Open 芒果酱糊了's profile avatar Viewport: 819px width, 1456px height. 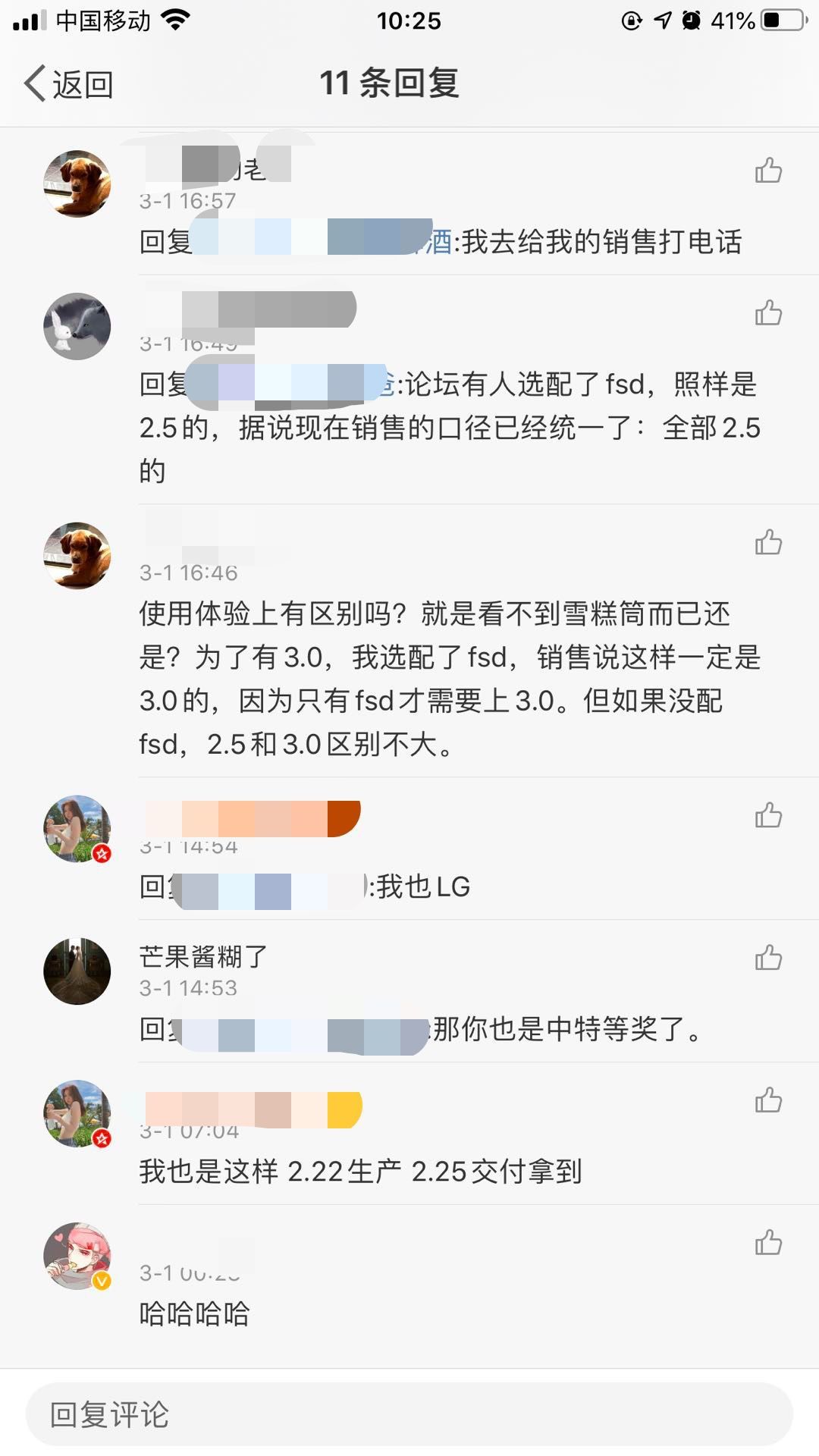tap(77, 971)
